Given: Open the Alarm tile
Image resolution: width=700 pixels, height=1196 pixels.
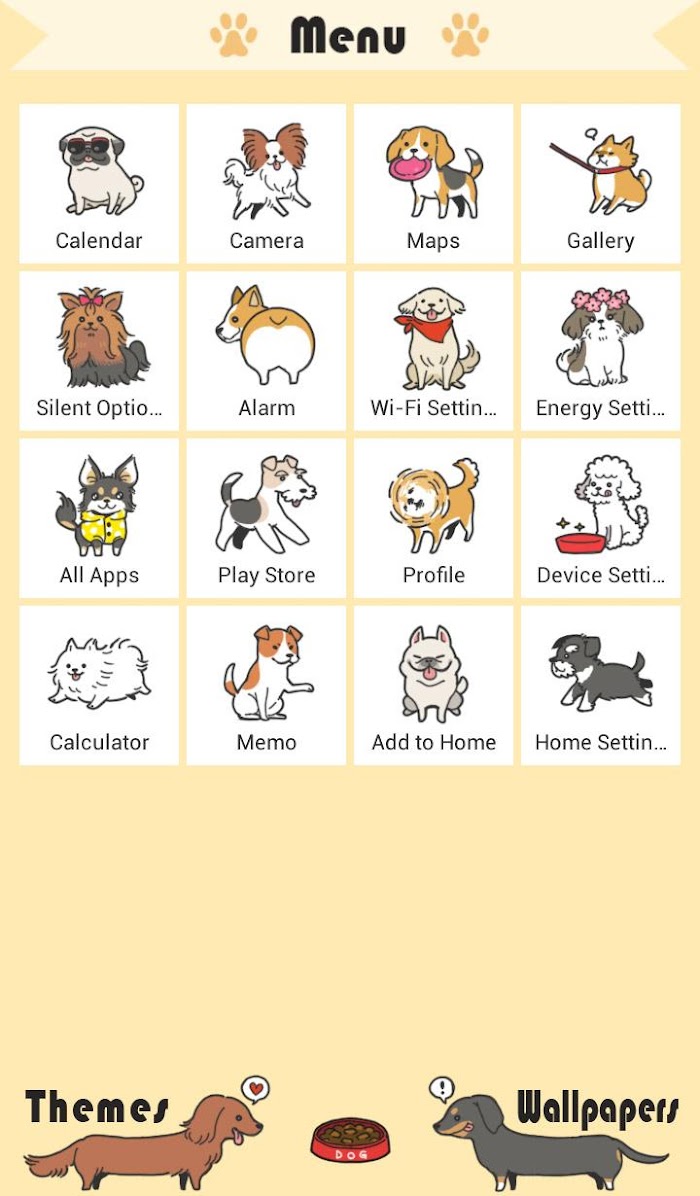Looking at the screenshot, I should click(266, 351).
